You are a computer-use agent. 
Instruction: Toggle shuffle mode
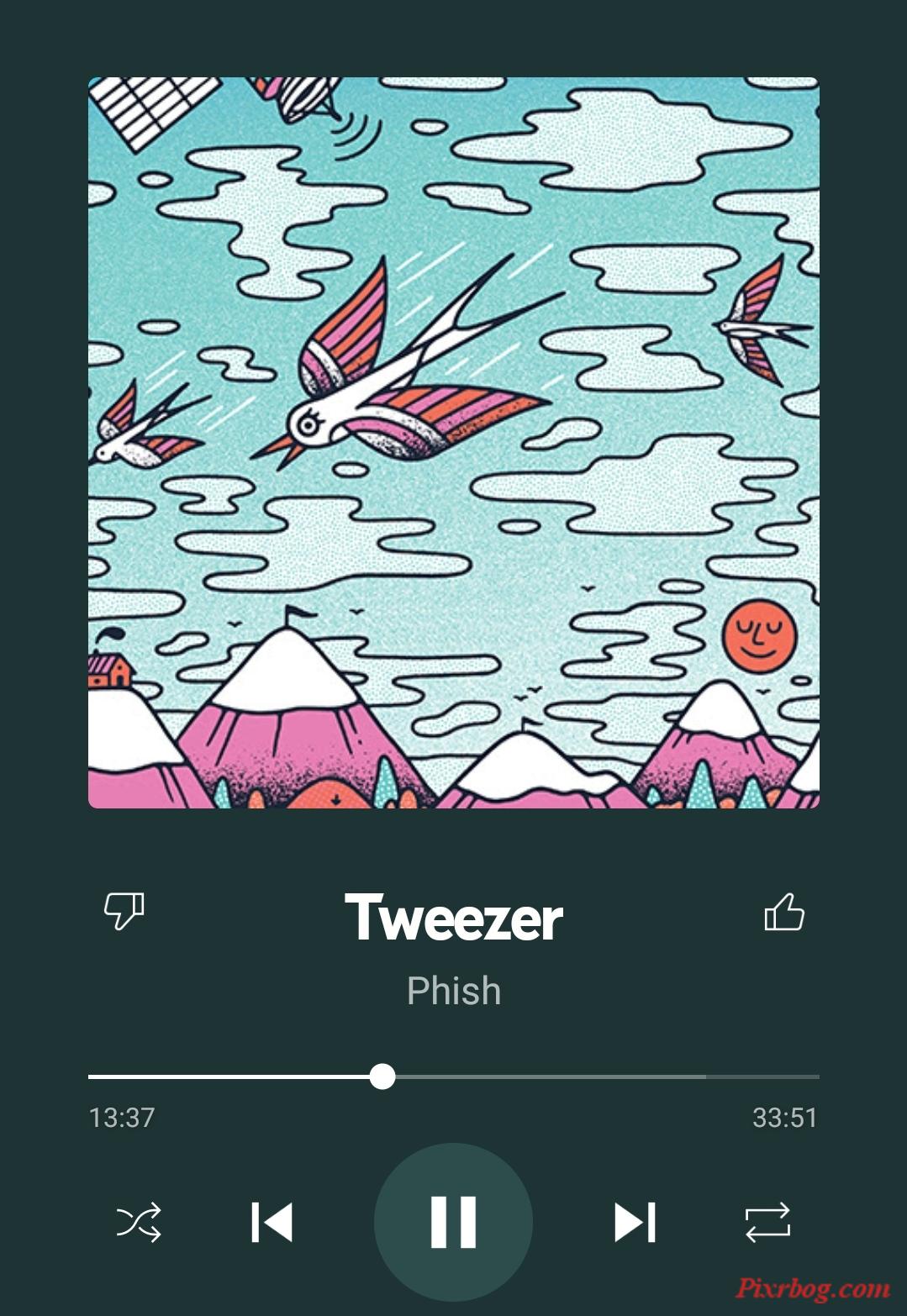(x=139, y=1222)
